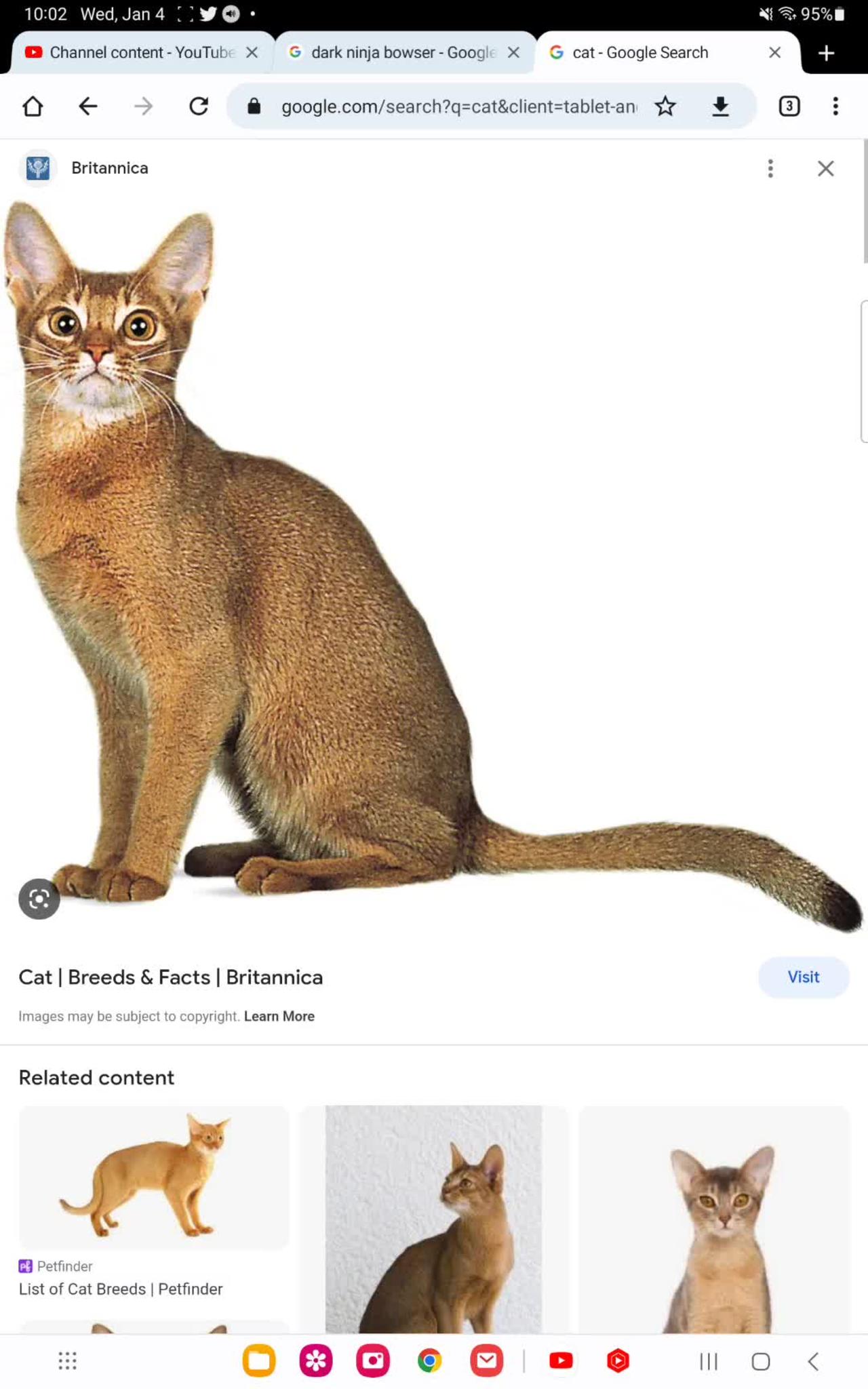Bookmark this page with the star
This screenshot has width=868, height=1389.
click(x=665, y=106)
